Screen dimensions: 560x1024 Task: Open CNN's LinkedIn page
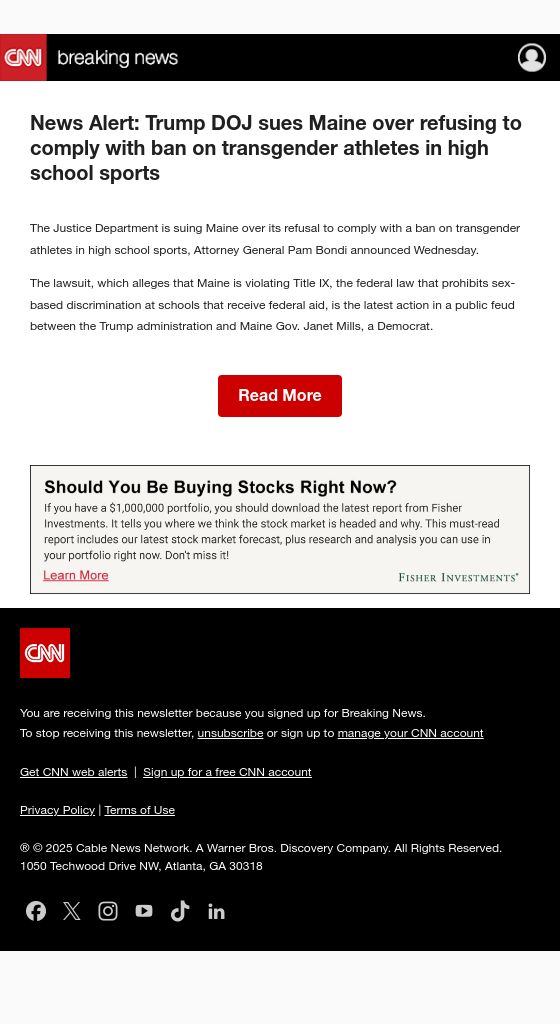(x=216, y=912)
